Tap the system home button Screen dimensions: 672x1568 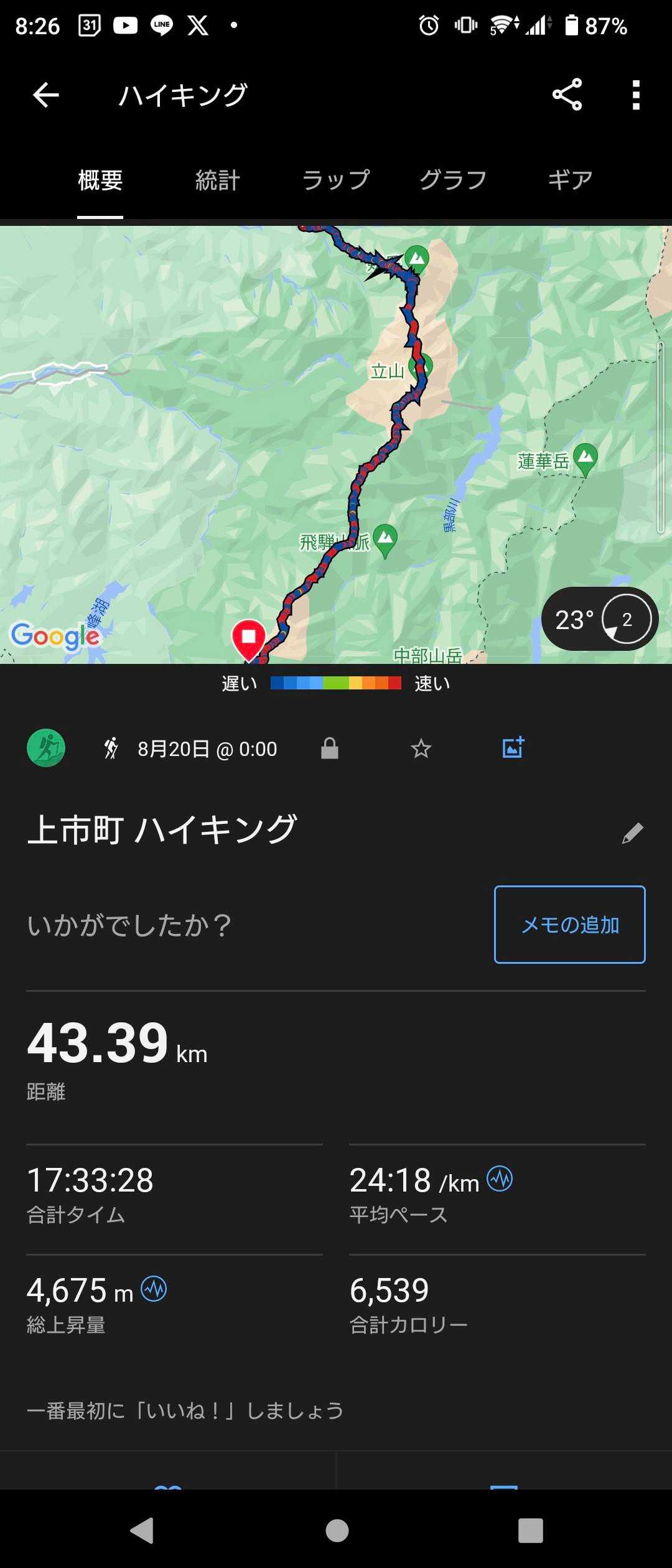pos(337,1530)
